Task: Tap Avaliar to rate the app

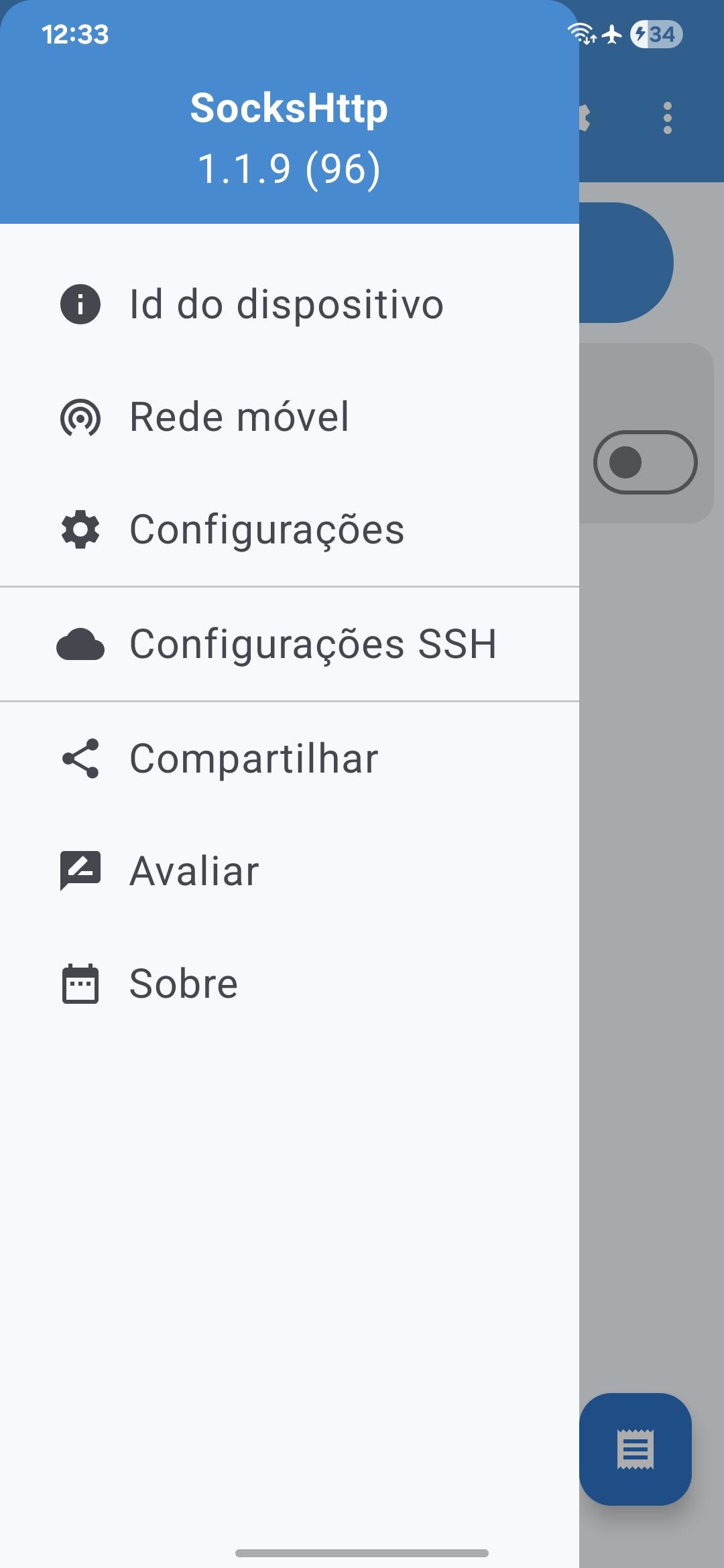Action: [194, 872]
